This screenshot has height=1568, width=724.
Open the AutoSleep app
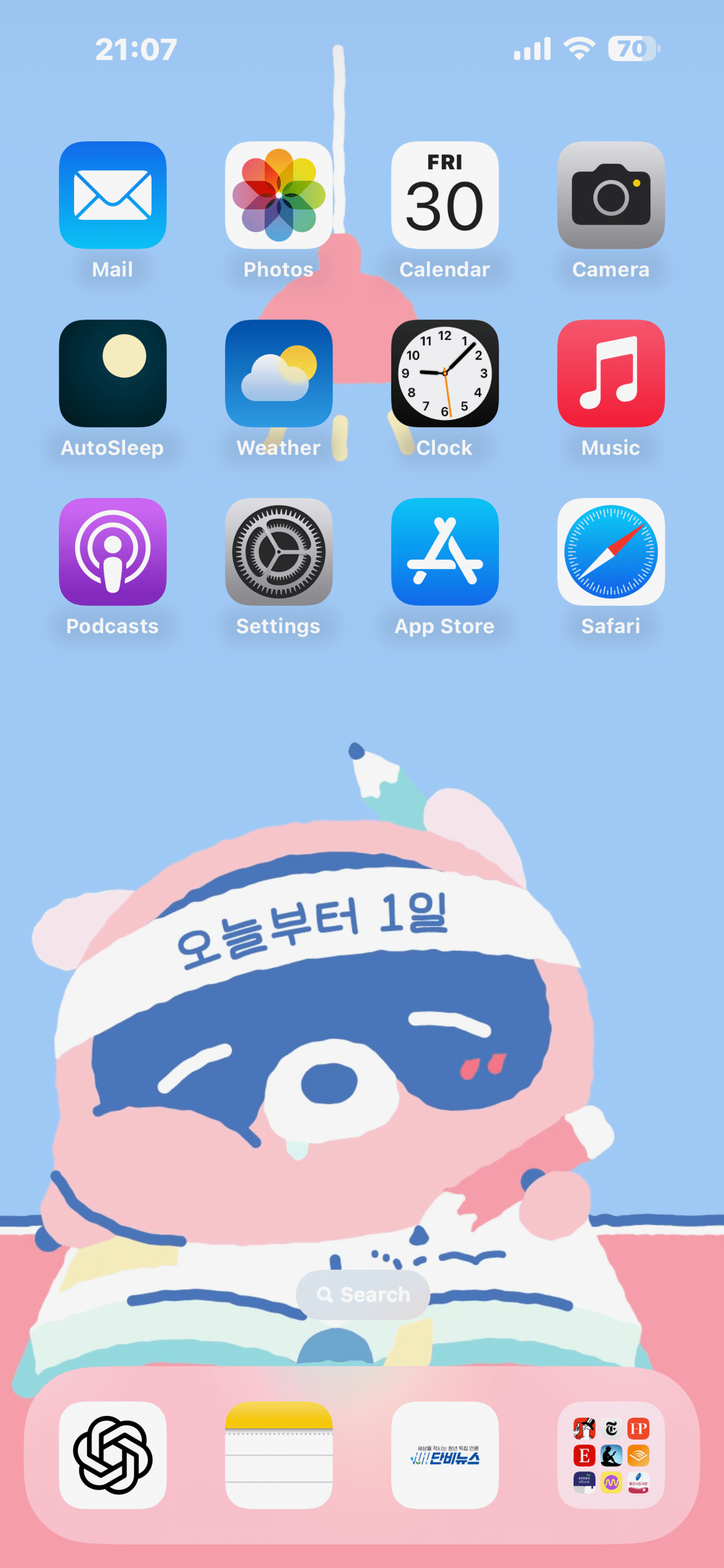coord(113,373)
